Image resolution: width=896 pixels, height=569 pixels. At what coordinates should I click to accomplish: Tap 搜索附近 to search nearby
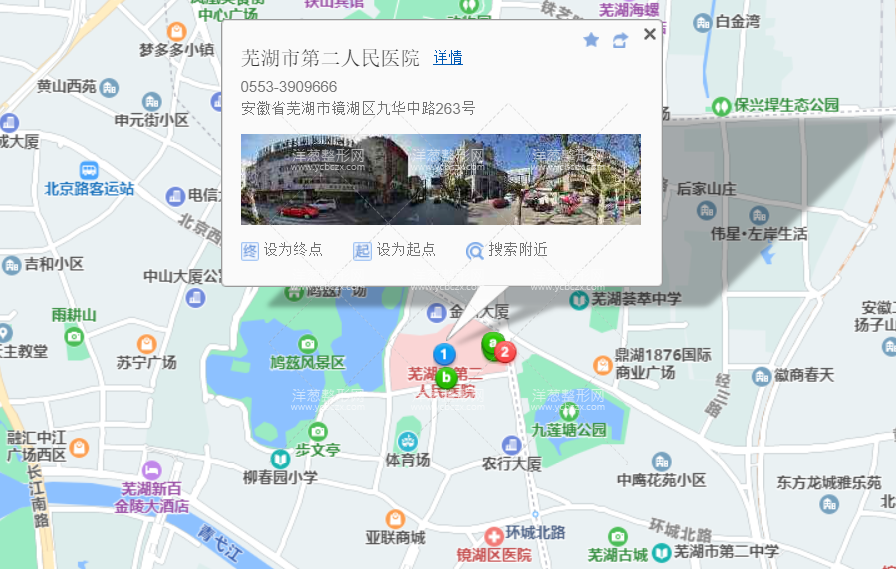coord(507,250)
